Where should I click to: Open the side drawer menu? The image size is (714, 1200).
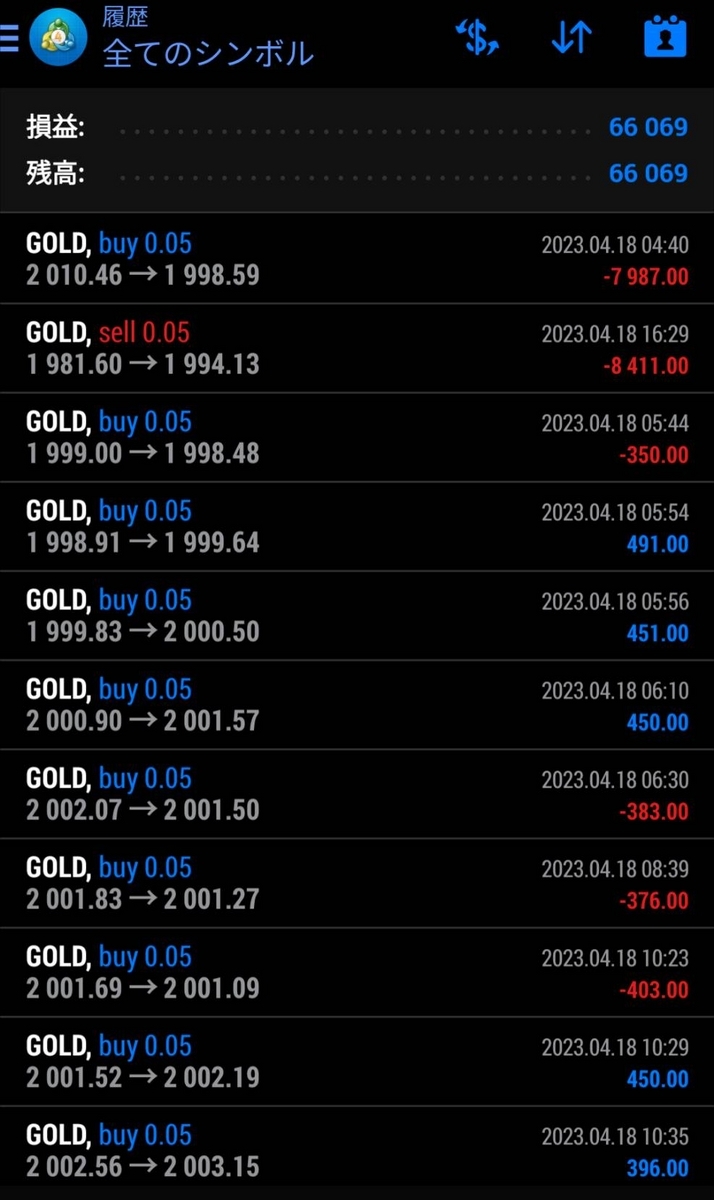tap(9, 40)
